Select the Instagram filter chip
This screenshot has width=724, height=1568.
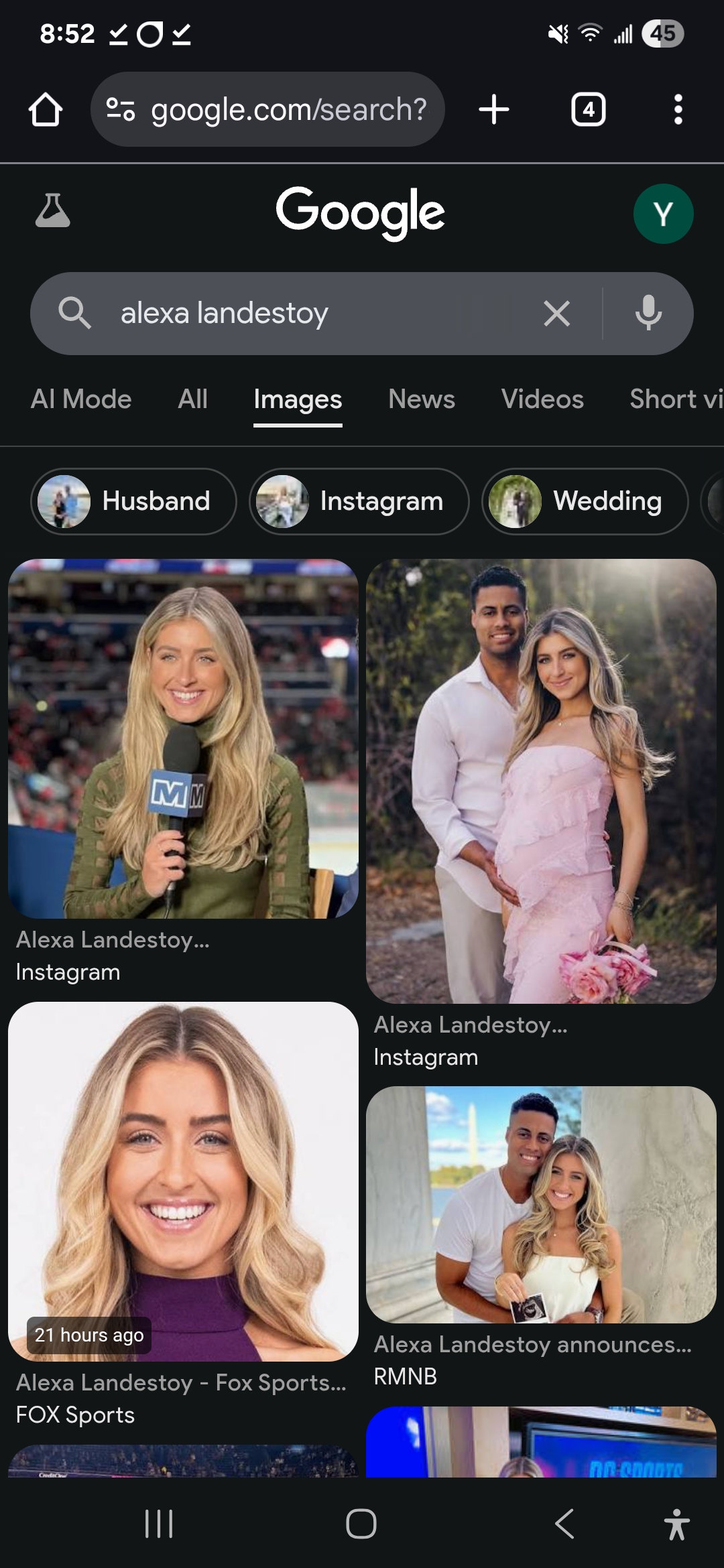359,501
